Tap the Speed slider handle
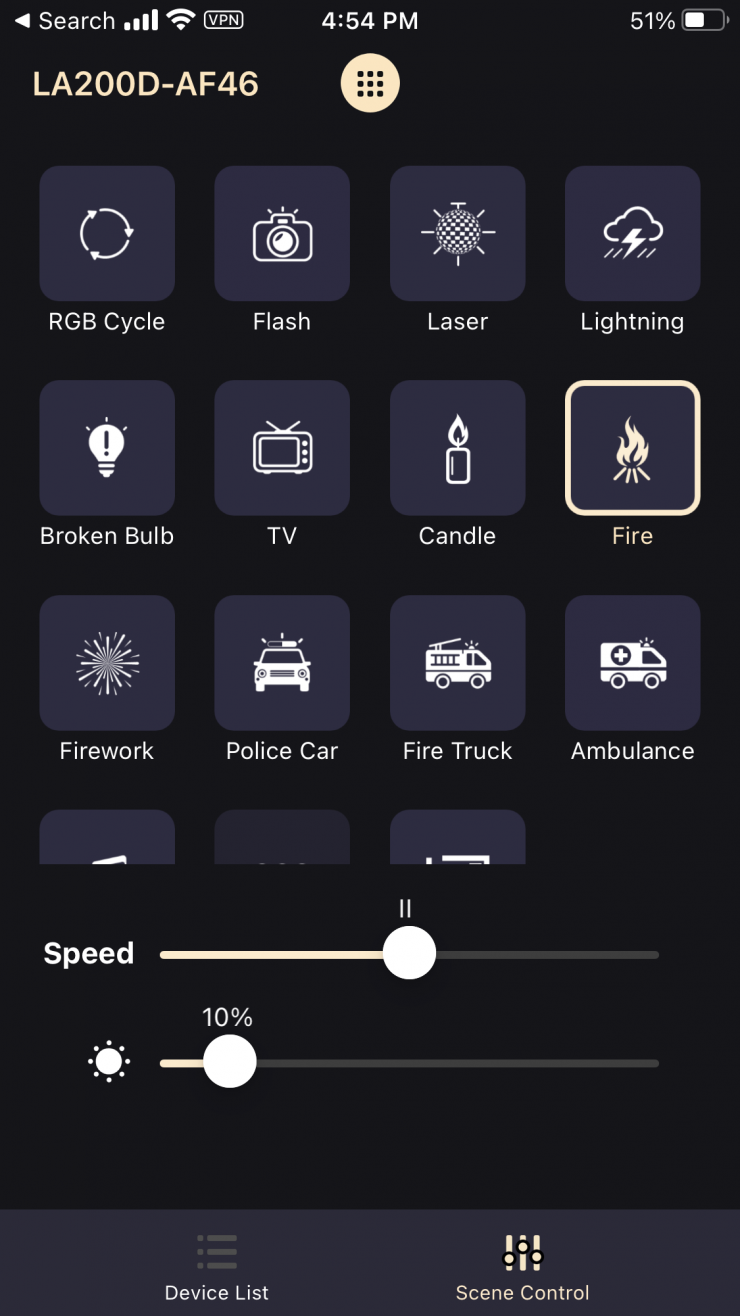The image size is (740, 1316). coord(409,954)
